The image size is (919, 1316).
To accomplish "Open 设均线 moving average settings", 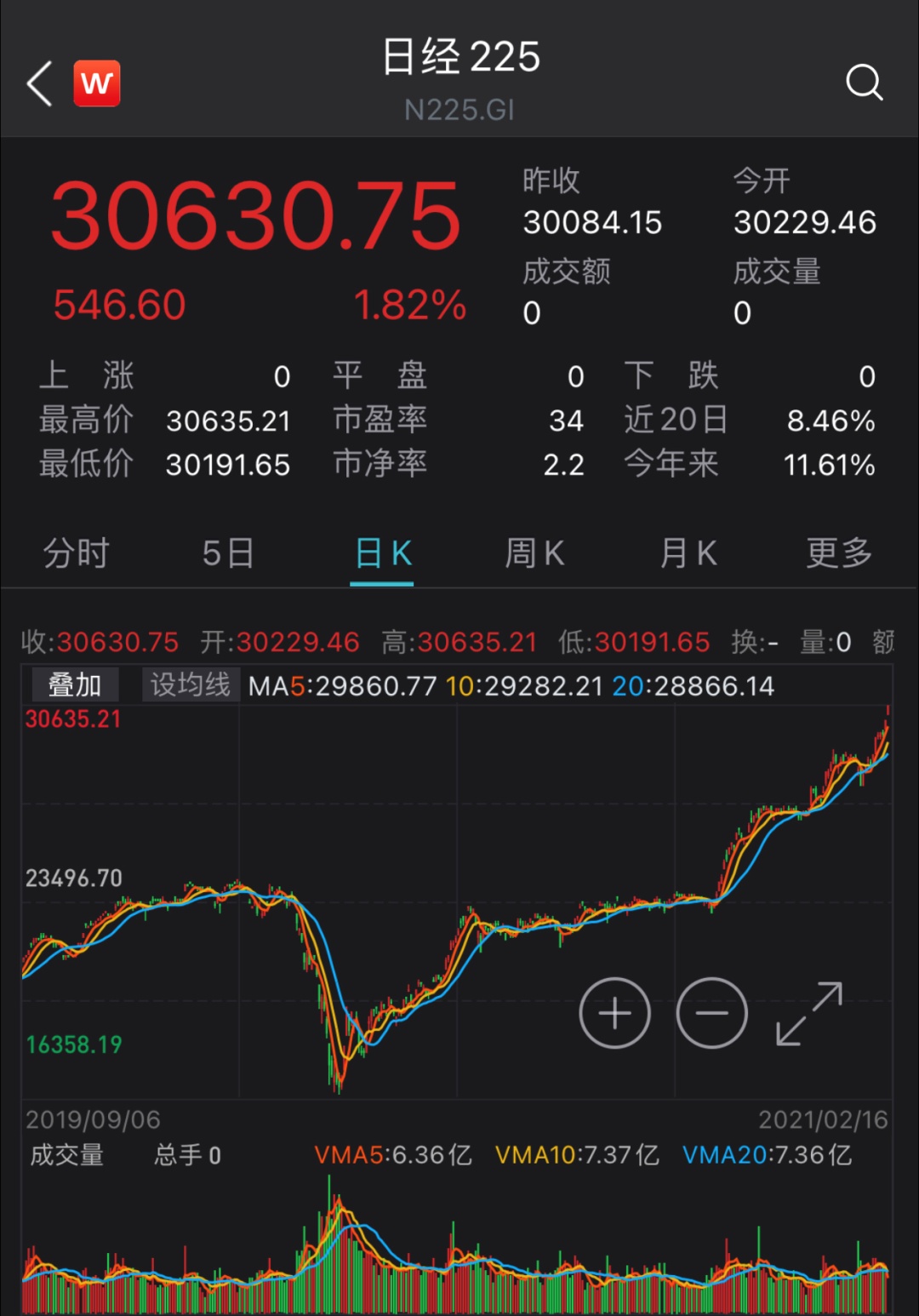I will pos(191,685).
